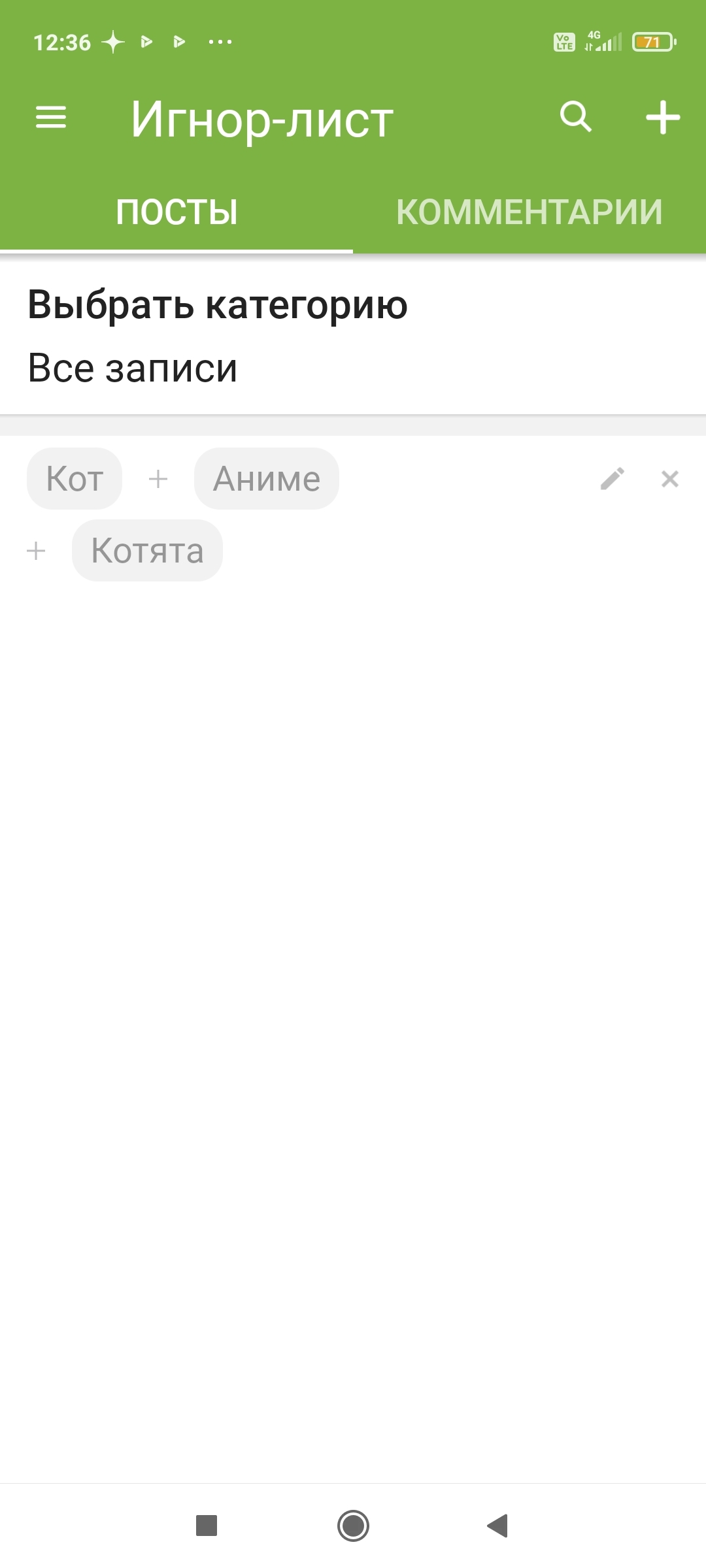The height and width of the screenshot is (1568, 706).
Task: Delete the ignore rule with the X icon
Action: click(670, 479)
